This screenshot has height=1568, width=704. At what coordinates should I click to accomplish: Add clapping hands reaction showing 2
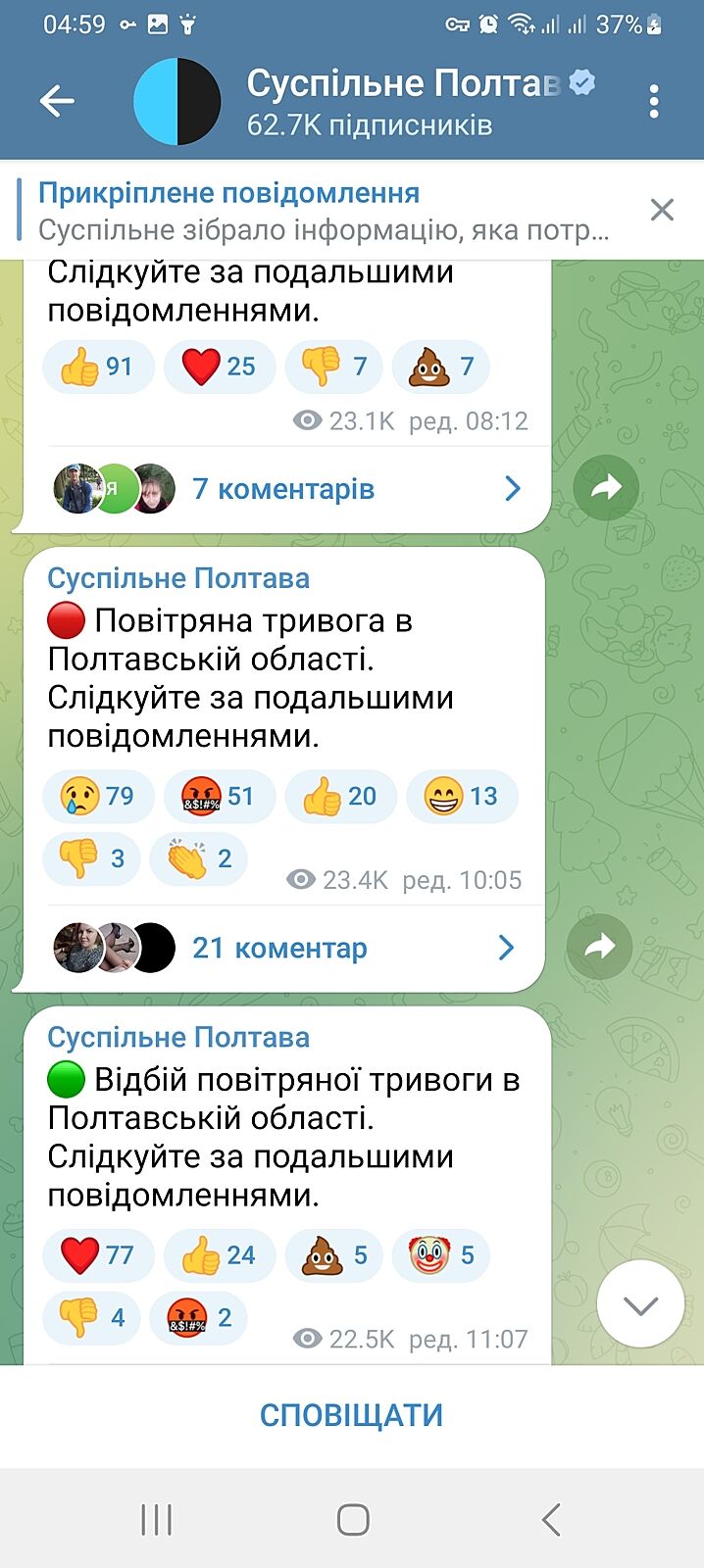tap(197, 859)
